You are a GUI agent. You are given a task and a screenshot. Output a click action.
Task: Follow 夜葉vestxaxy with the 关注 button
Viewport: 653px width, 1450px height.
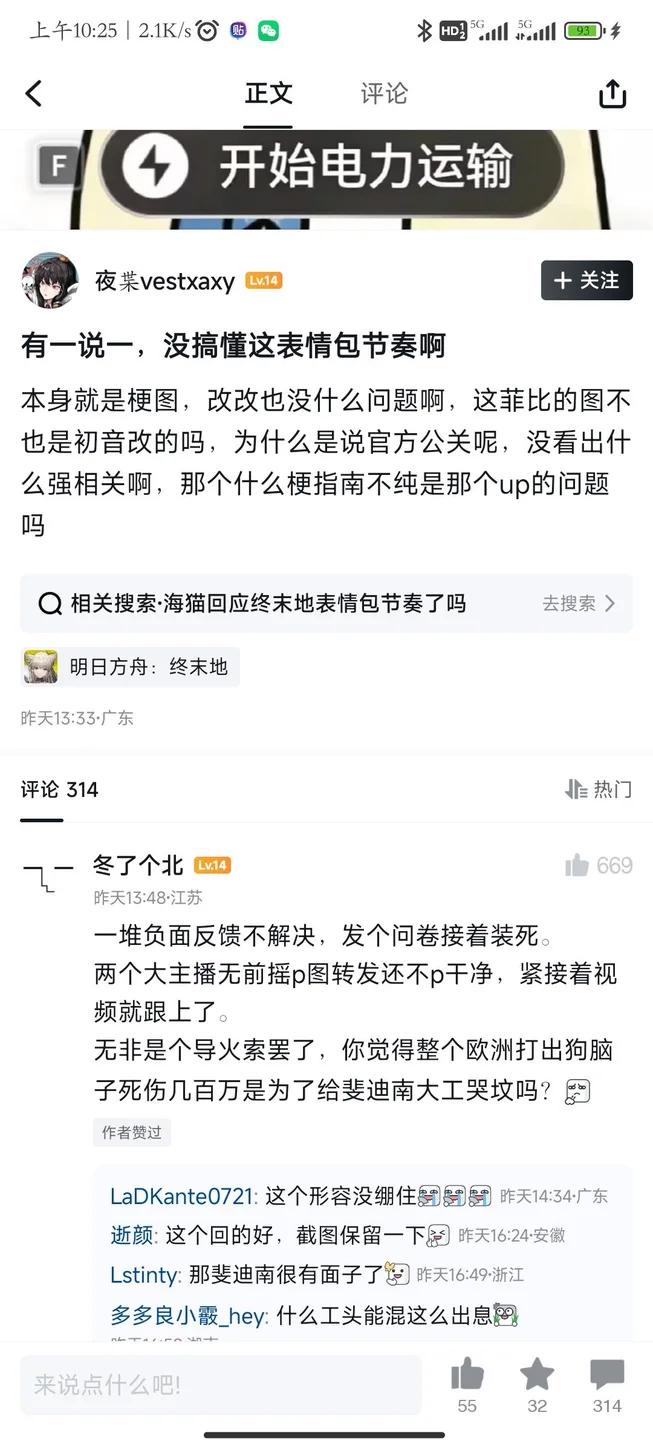pyautogui.click(x=586, y=281)
